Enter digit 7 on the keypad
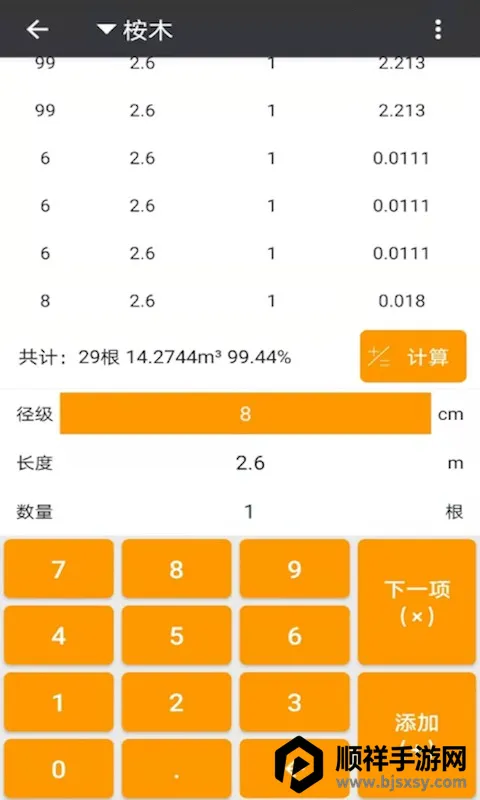 (59, 568)
